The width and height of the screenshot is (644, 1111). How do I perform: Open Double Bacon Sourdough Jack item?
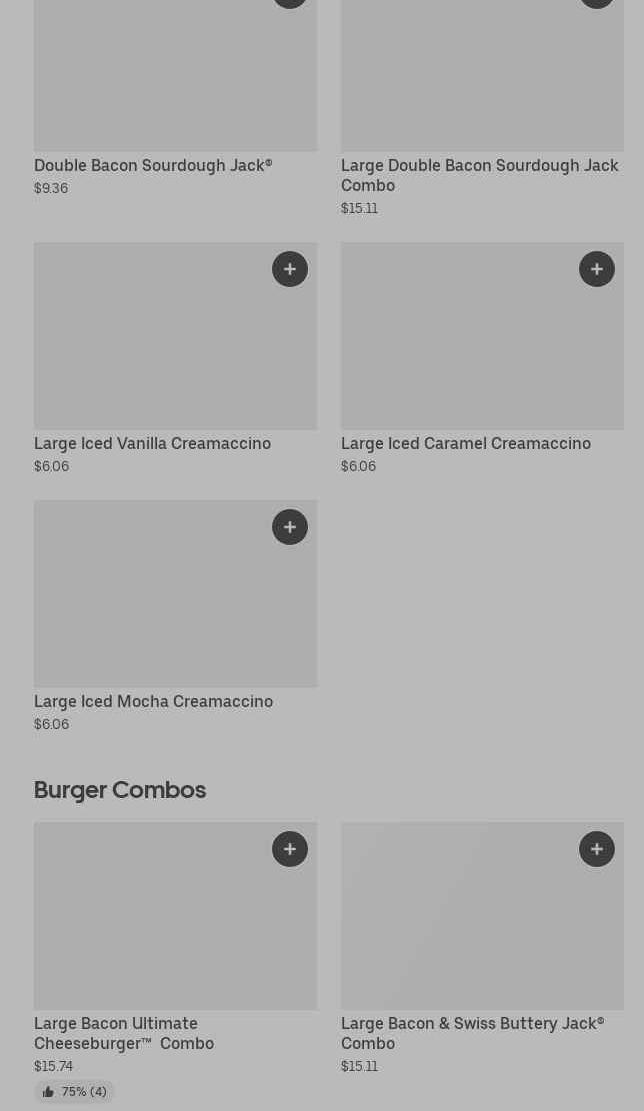tap(153, 166)
